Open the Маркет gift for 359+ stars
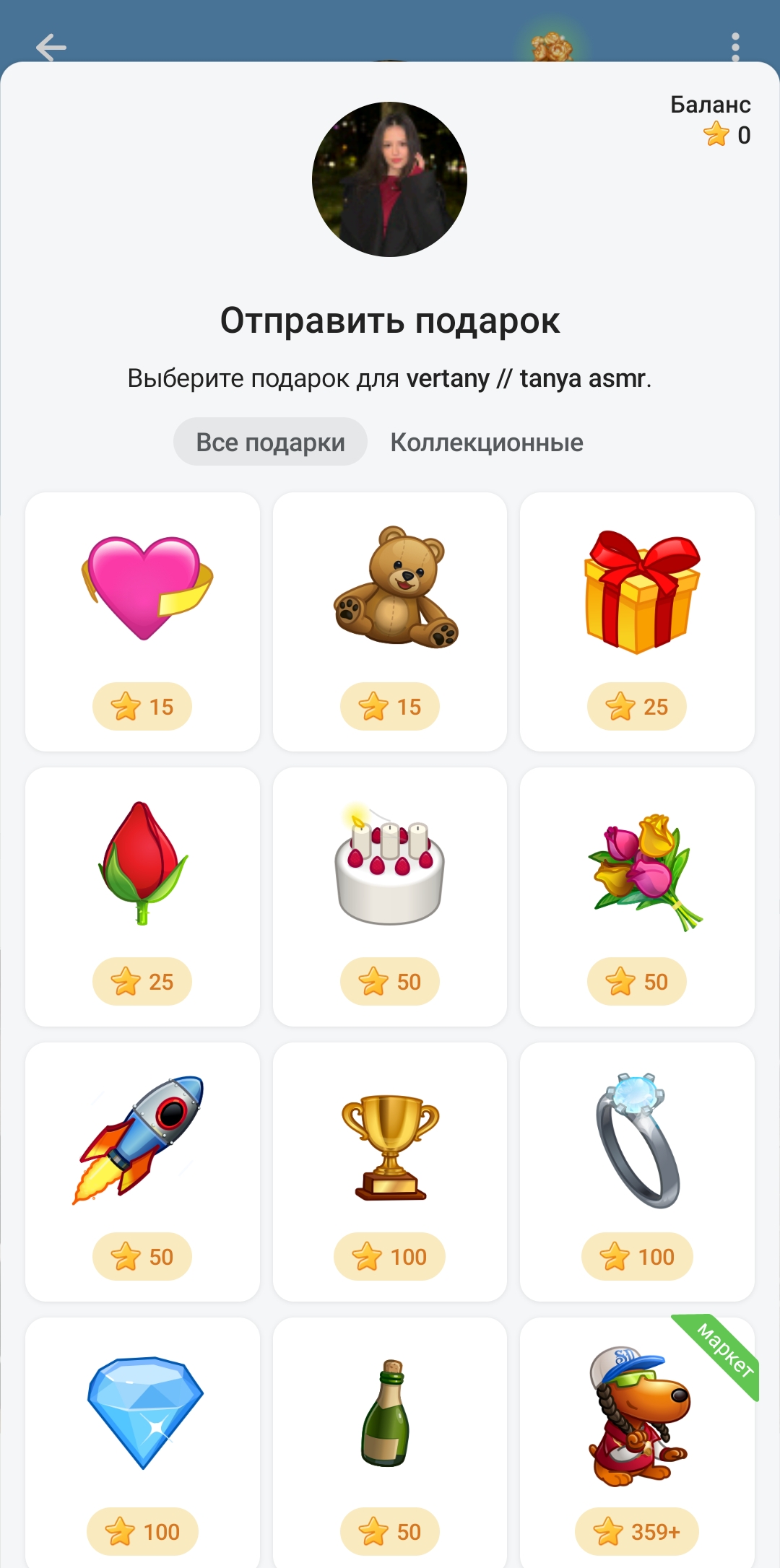780x1568 pixels. click(637, 1442)
